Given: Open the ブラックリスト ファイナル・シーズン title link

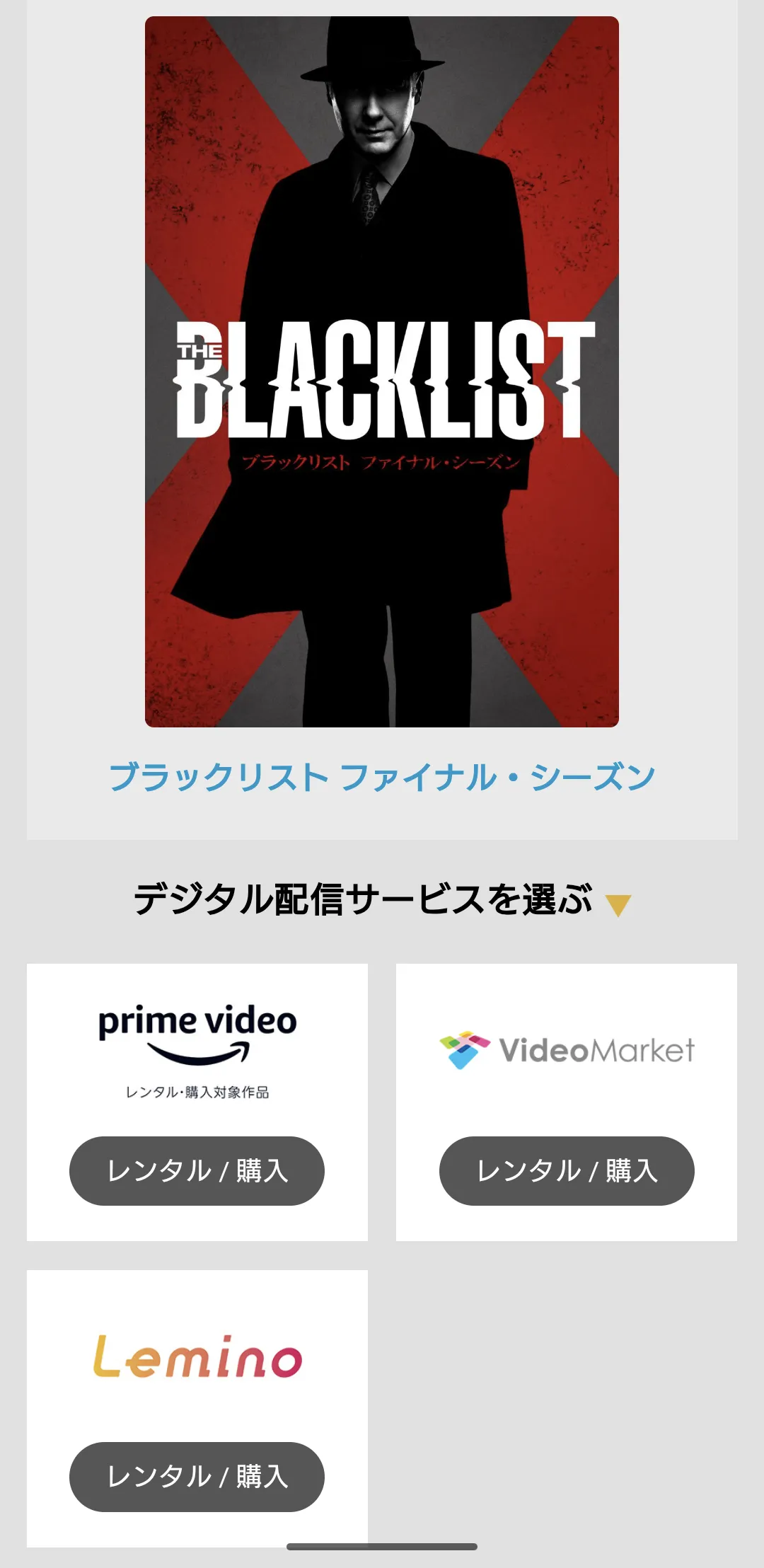Looking at the screenshot, I should (x=382, y=777).
